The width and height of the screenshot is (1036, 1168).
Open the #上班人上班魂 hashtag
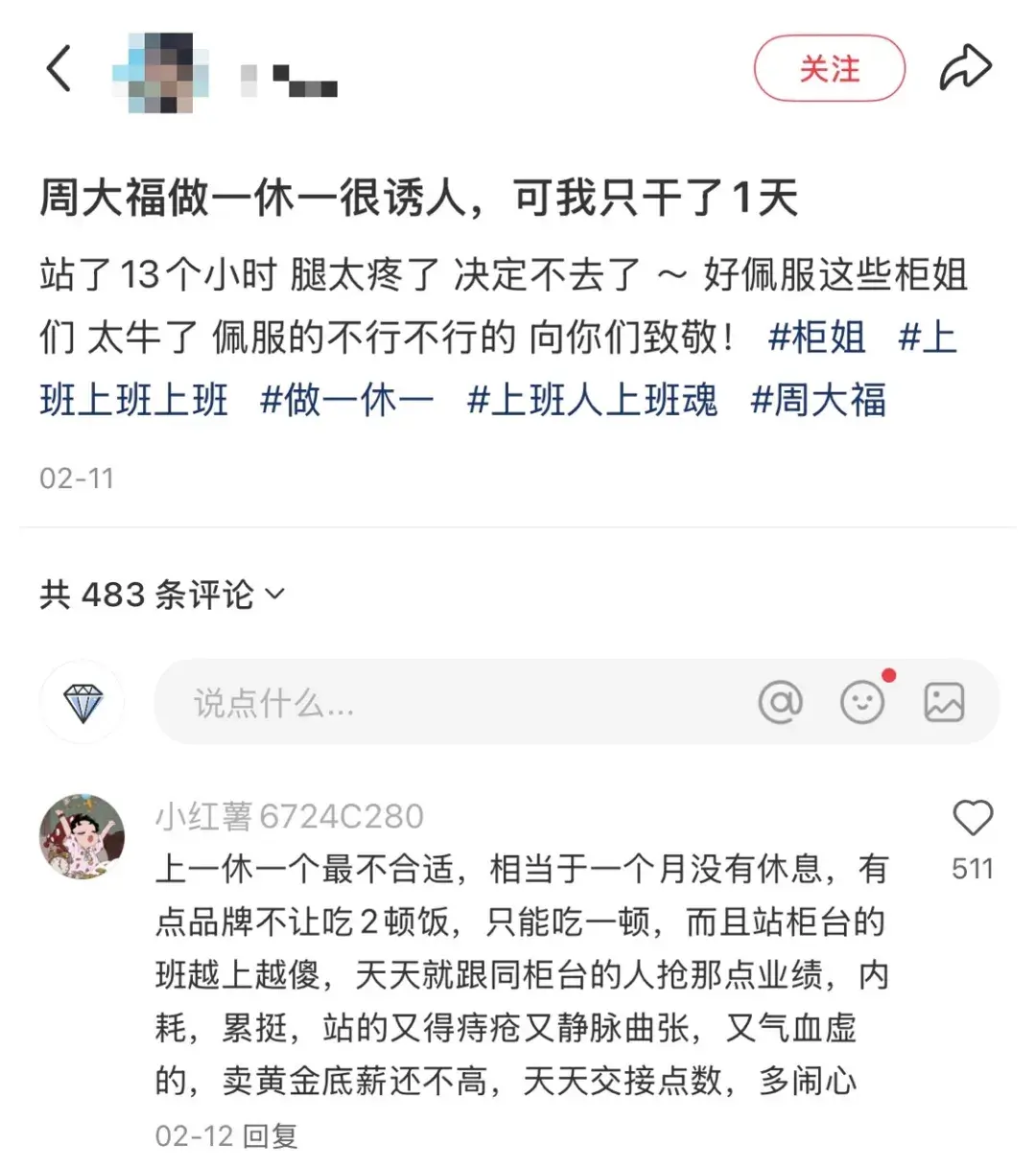[x=592, y=400]
